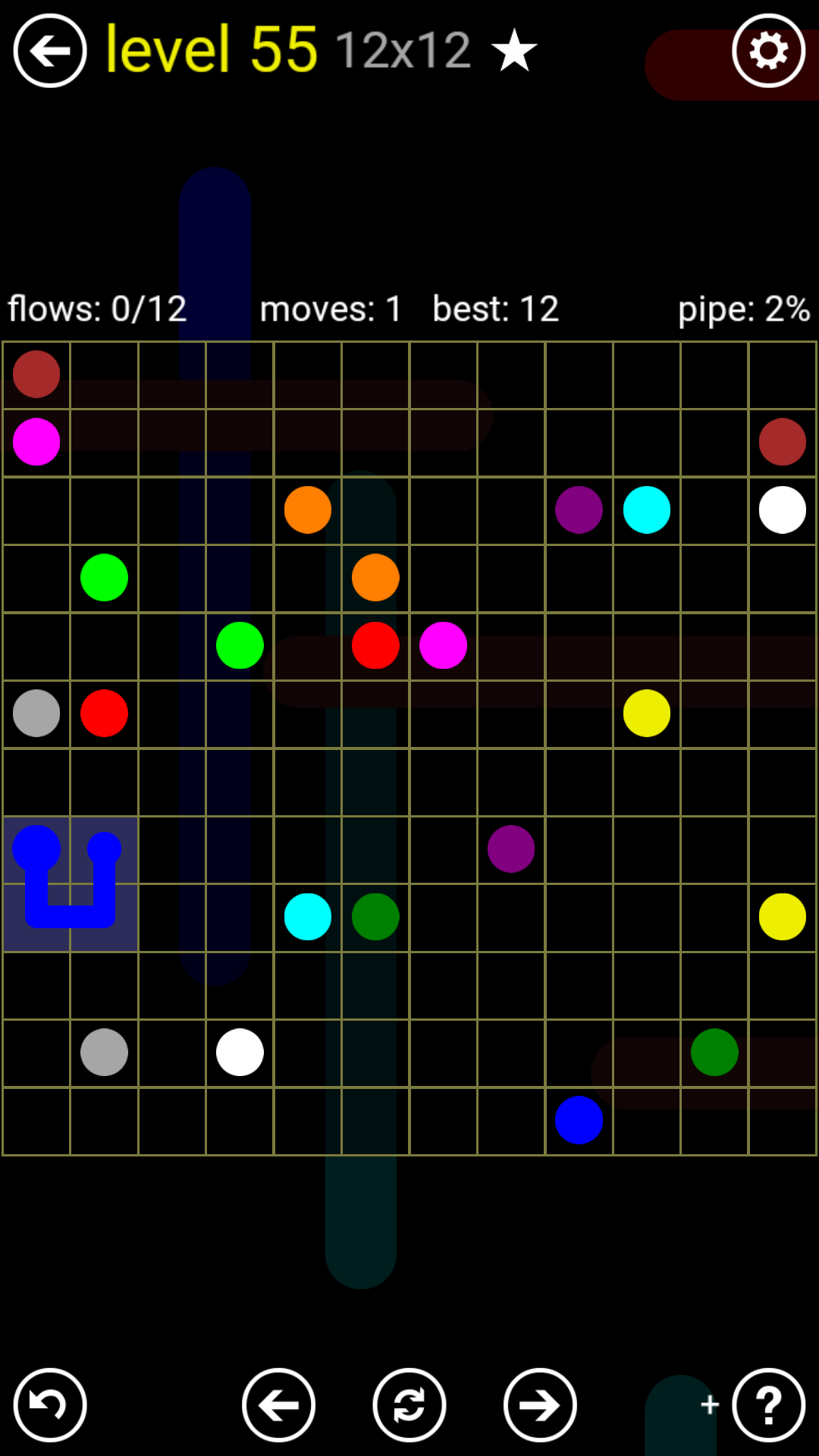Advance to the next level
The width and height of the screenshot is (819, 1456).
(x=540, y=1405)
